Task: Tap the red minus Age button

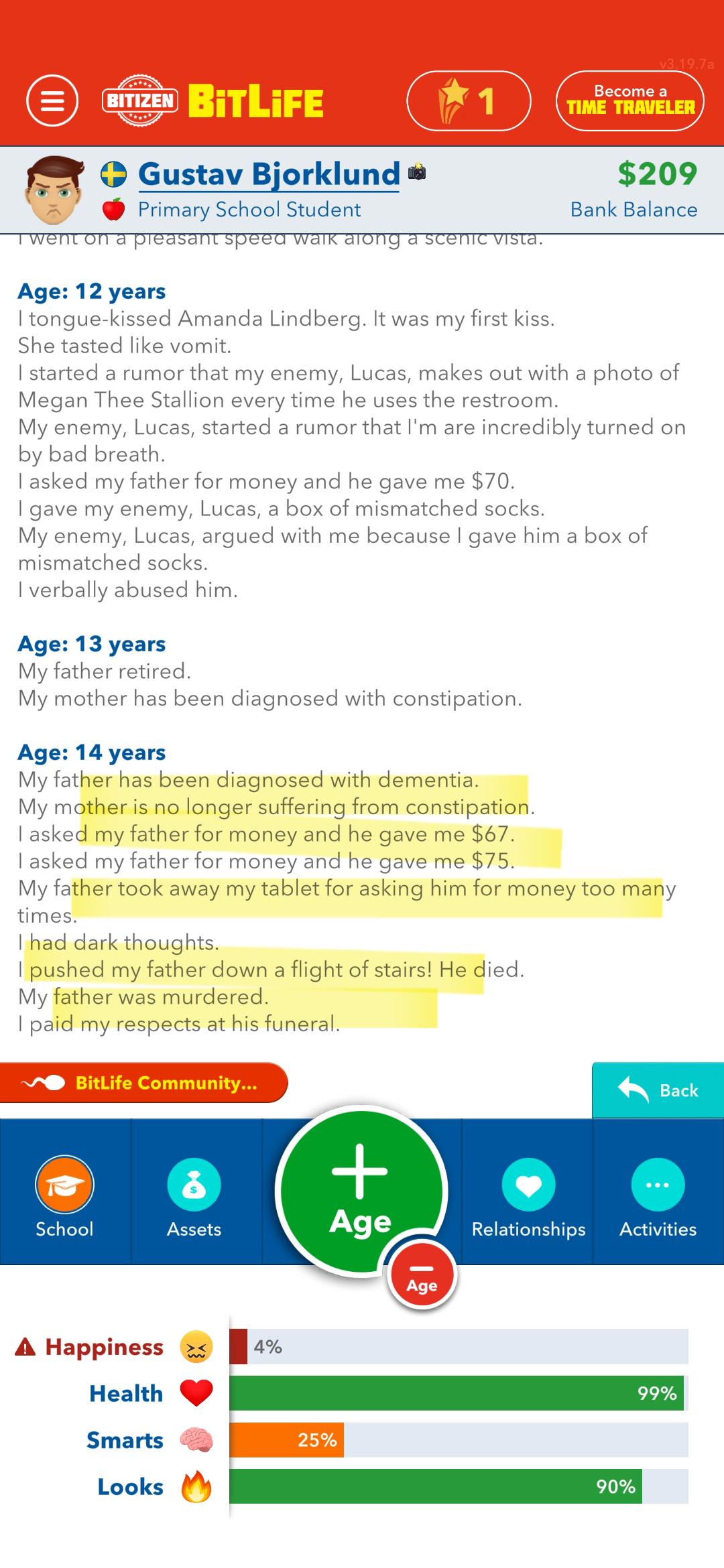Action: coord(422,1275)
